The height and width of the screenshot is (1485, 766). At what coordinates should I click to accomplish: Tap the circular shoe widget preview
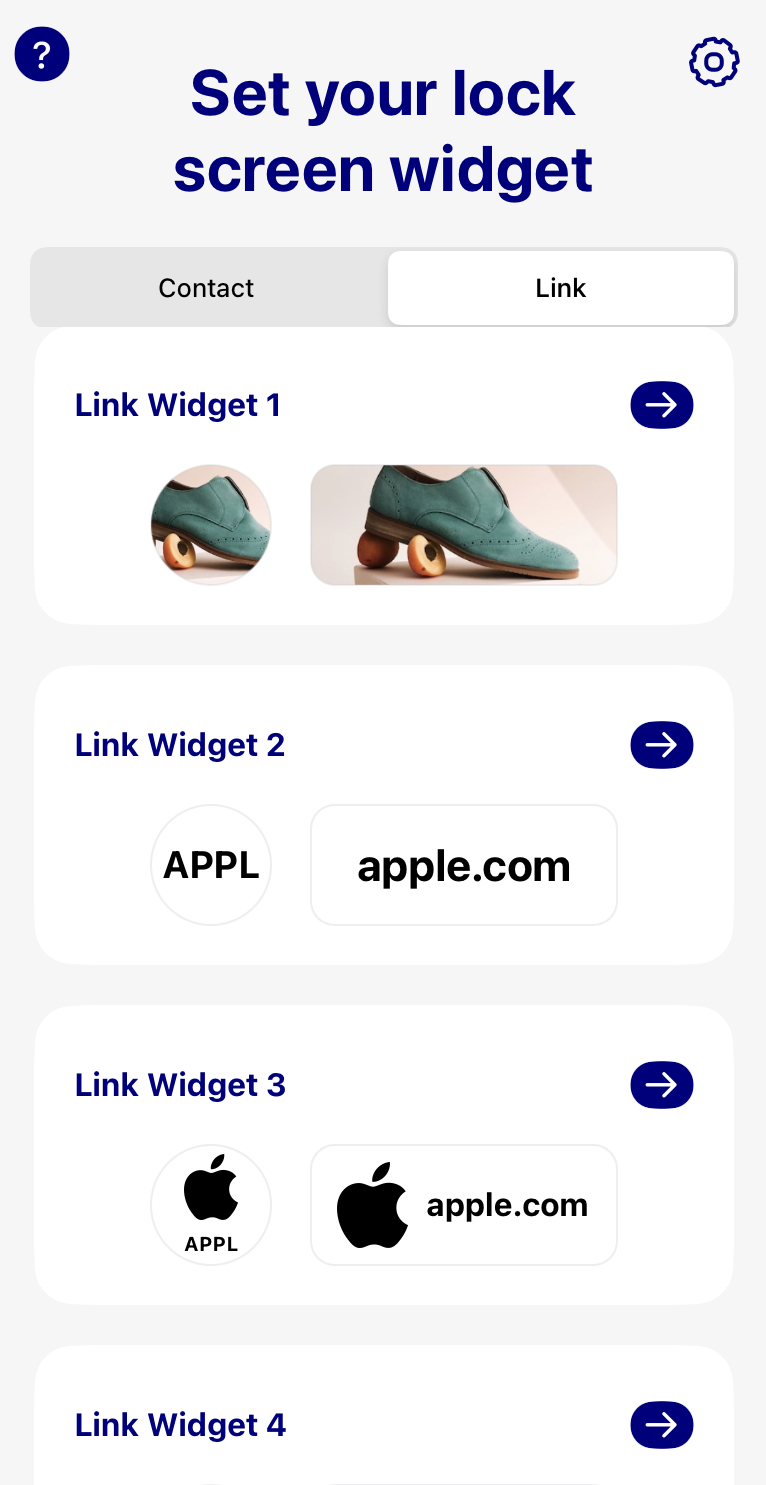[x=211, y=525]
